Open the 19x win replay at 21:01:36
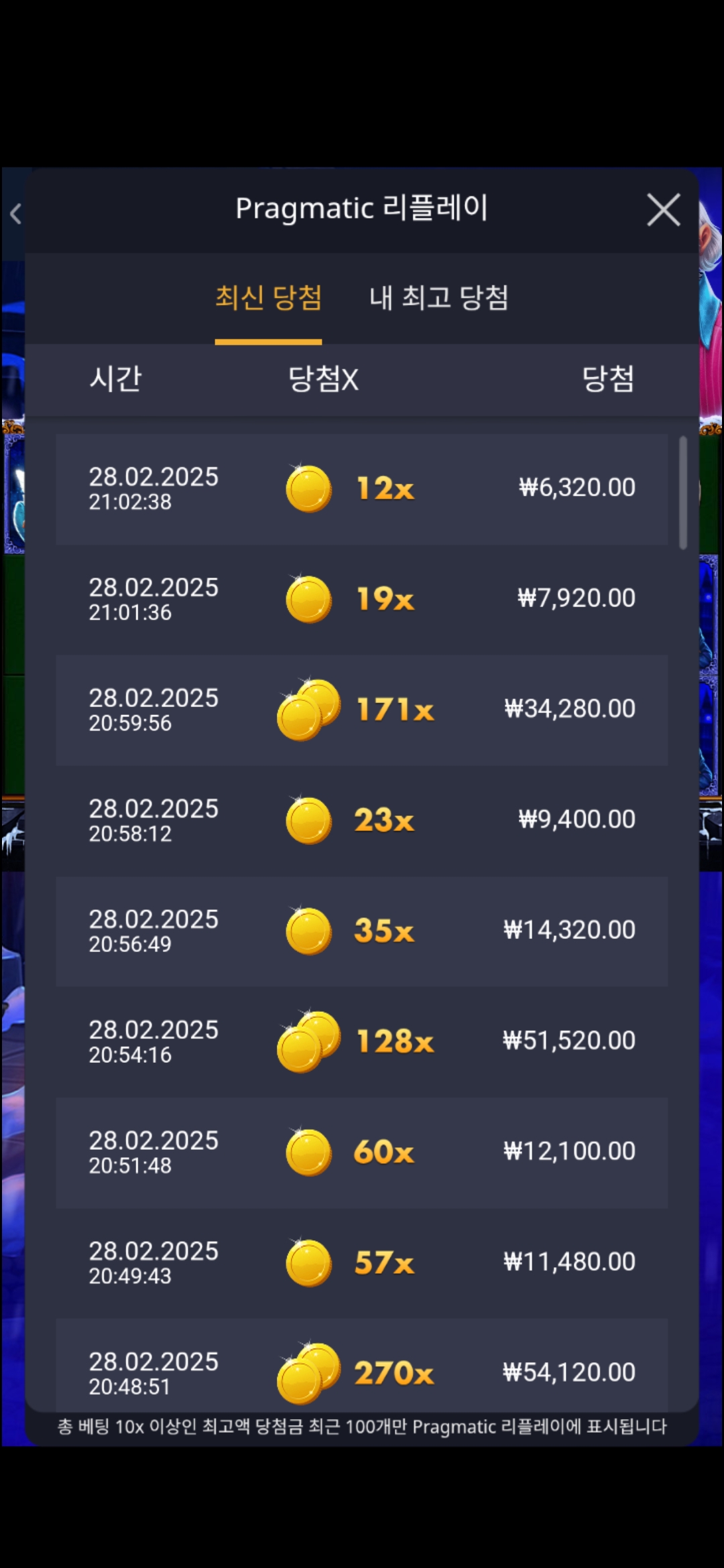The image size is (724, 1568). point(361,599)
